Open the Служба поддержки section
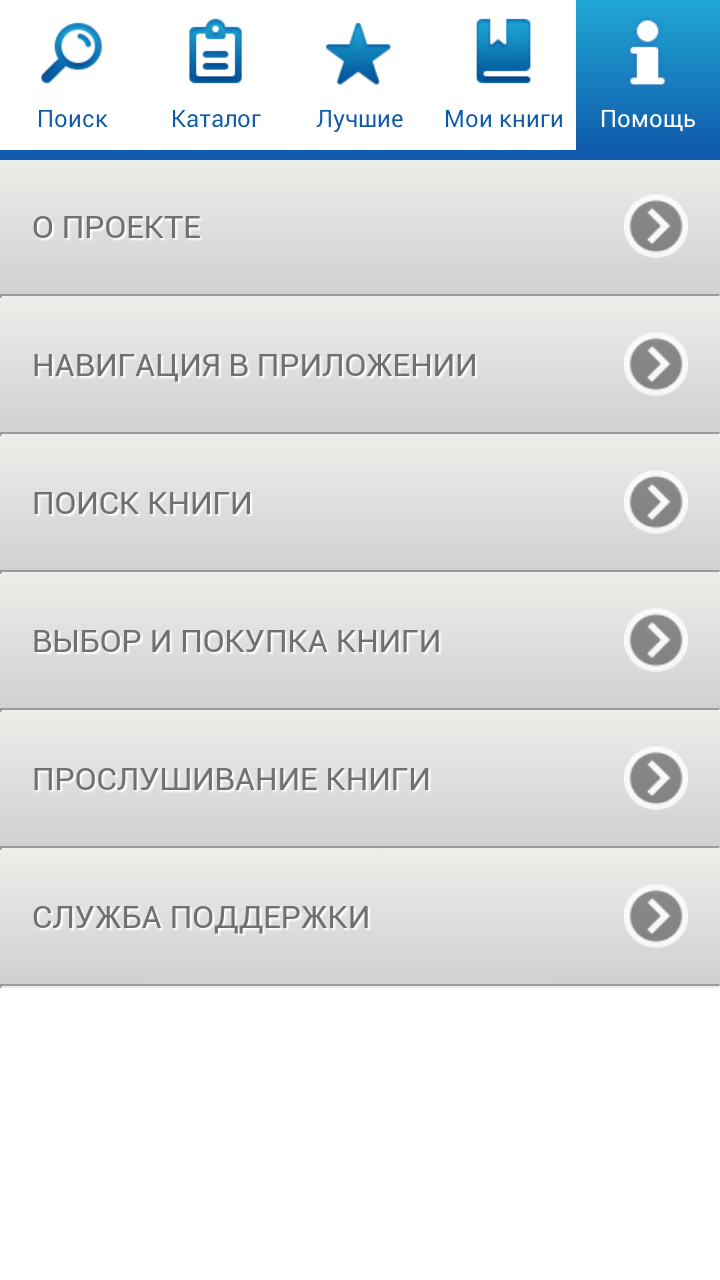This screenshot has height=1280, width=720. tap(360, 917)
